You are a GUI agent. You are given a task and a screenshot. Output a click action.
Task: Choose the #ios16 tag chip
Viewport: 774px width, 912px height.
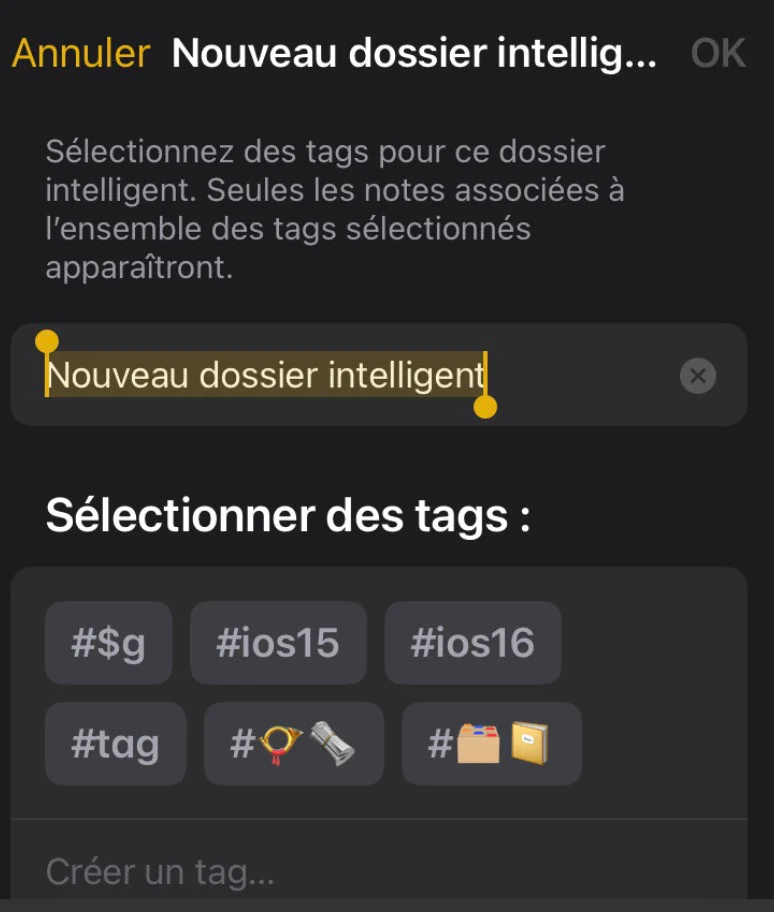point(472,643)
